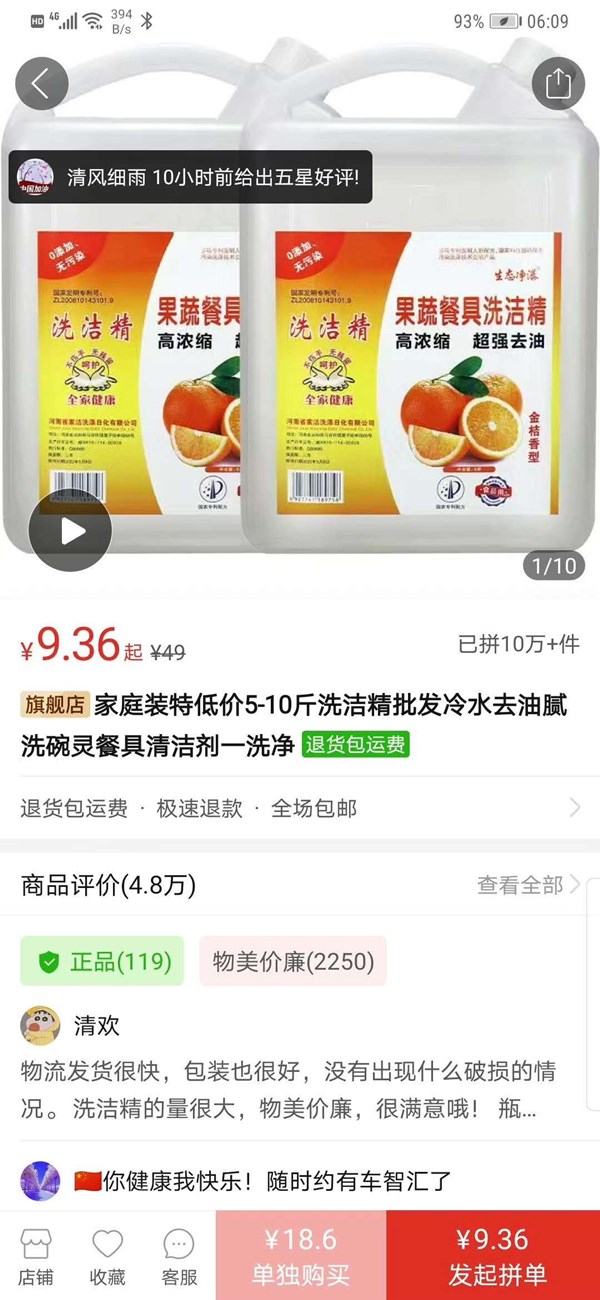Share this dish soap product
Viewport: 600px width, 1300px height.
[558, 84]
